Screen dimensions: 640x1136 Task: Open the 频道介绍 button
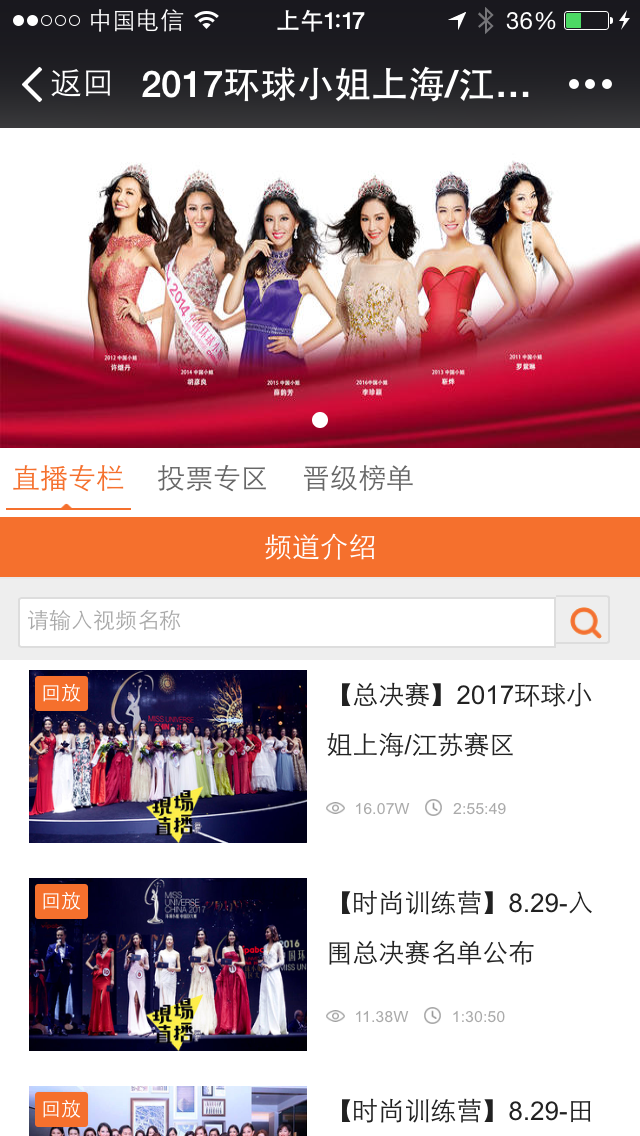point(320,547)
